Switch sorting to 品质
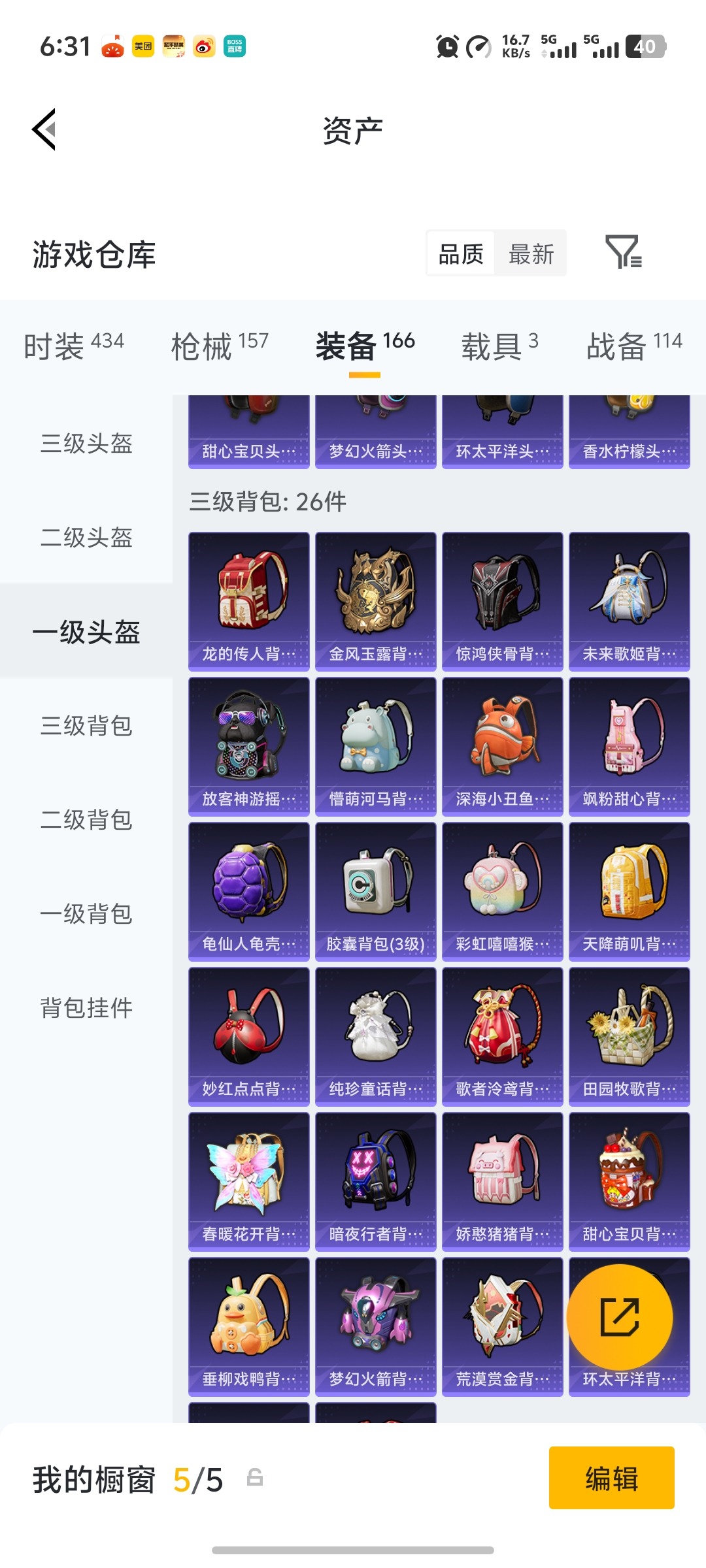This screenshot has width=706, height=1568. pyautogui.click(x=460, y=253)
